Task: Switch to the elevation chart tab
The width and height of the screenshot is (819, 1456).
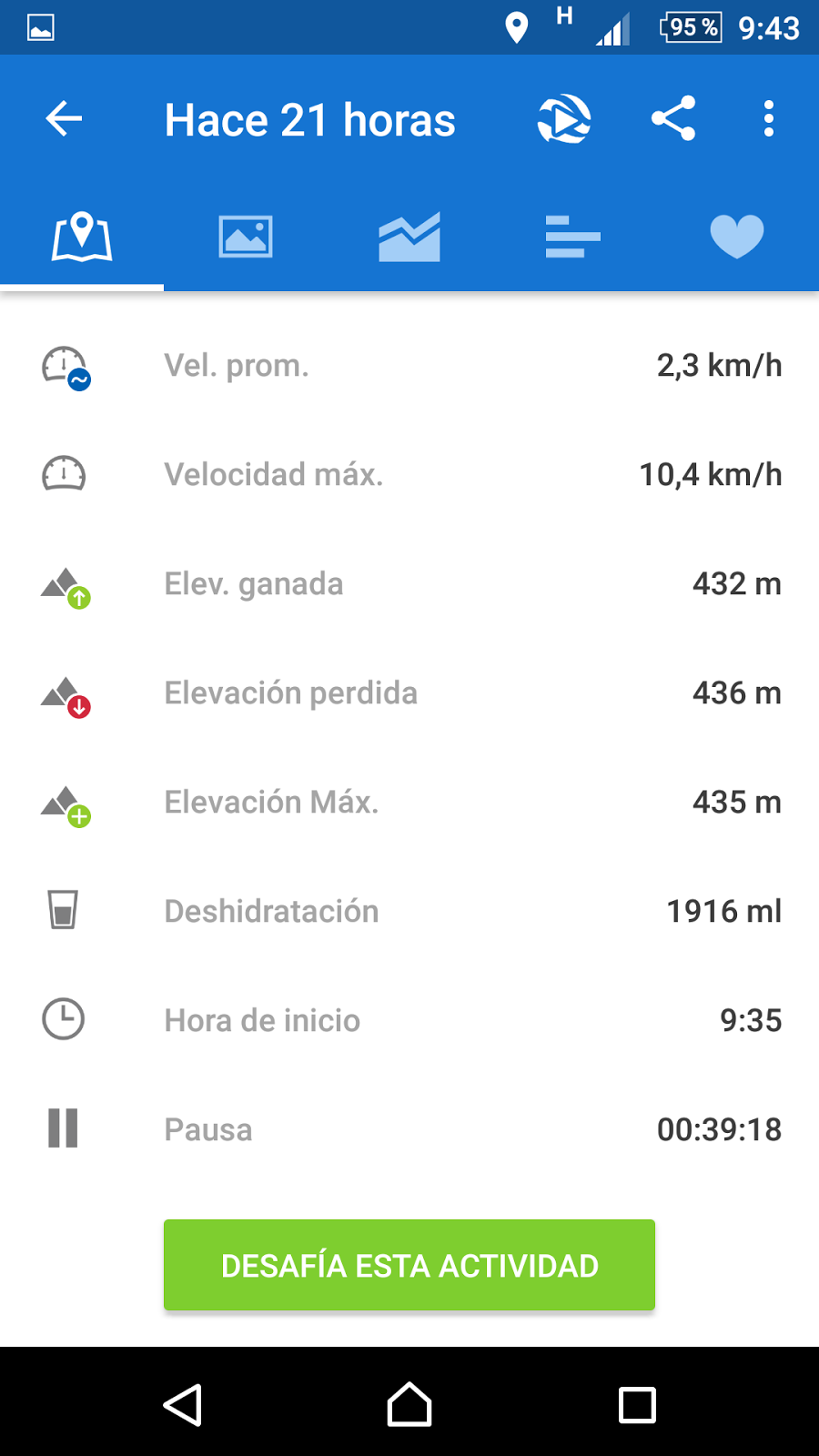Action: pyautogui.click(x=409, y=237)
